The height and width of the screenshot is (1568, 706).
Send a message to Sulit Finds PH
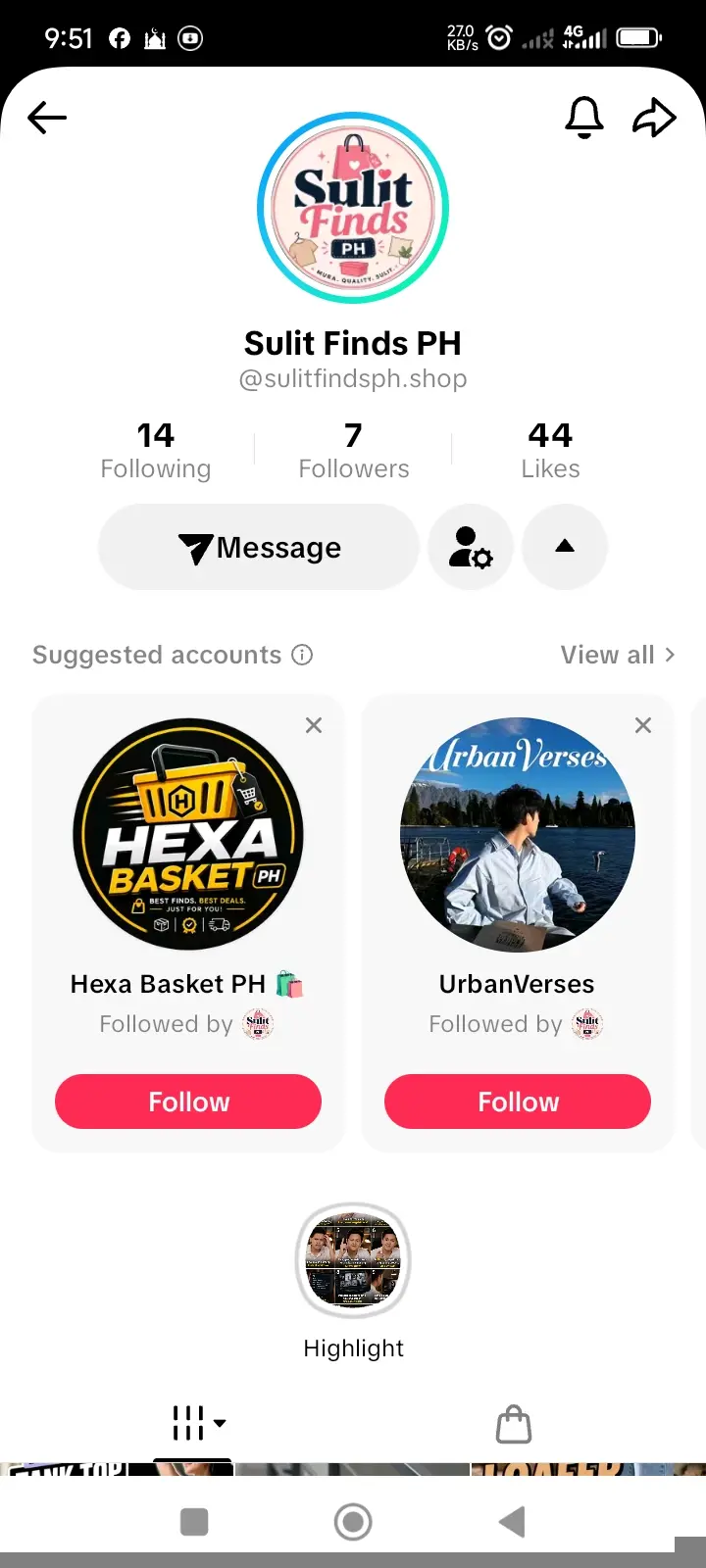pos(259,548)
